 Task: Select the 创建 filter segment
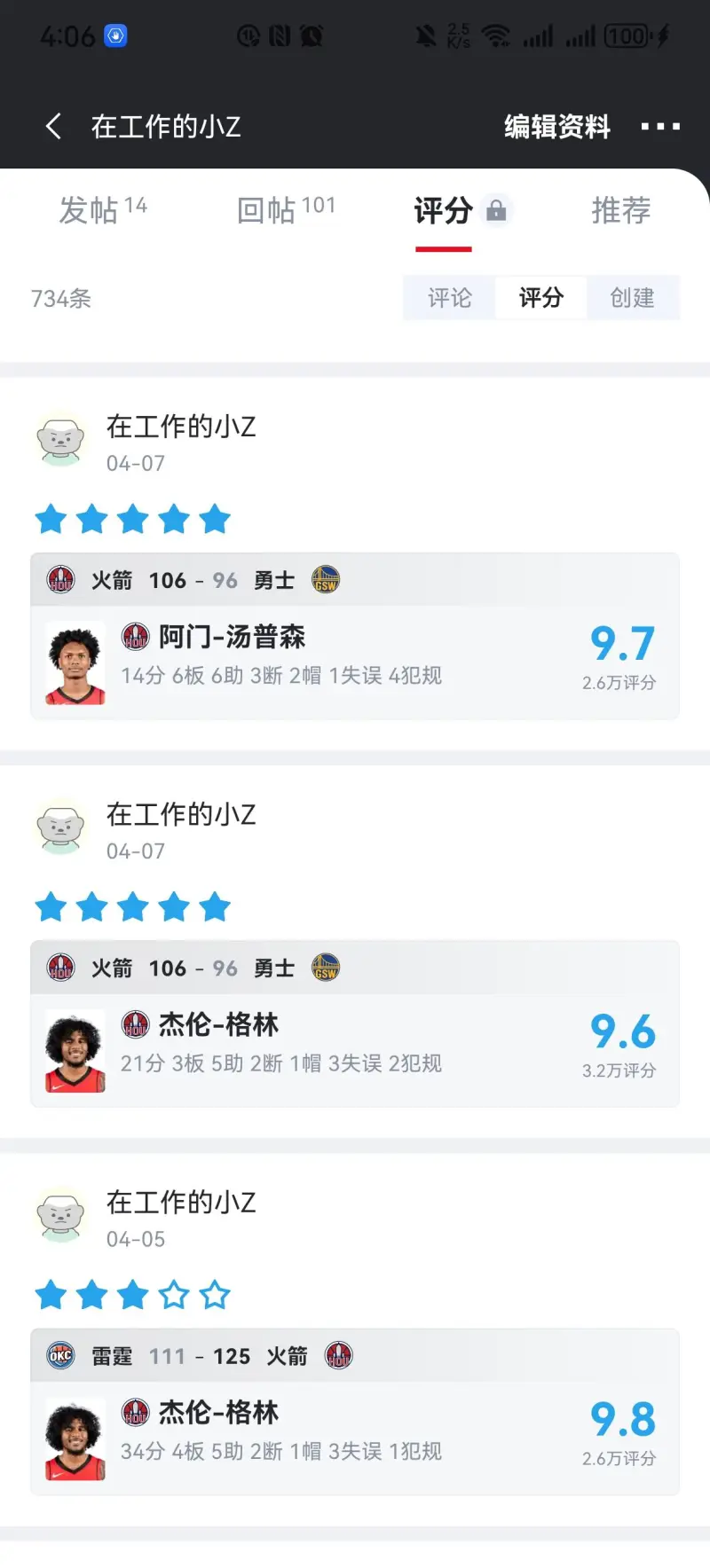[x=632, y=298]
